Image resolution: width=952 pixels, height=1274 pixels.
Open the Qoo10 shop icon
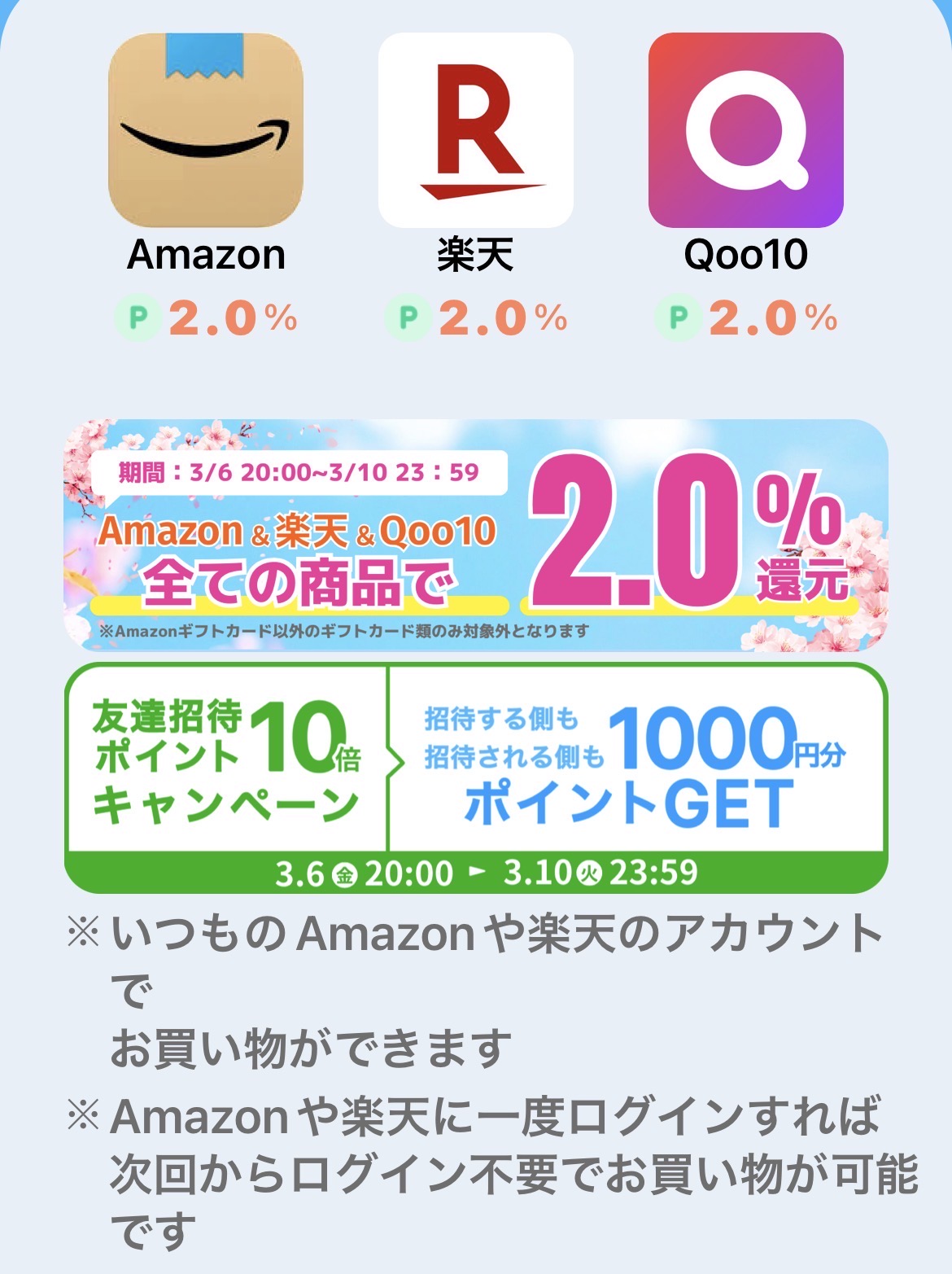pos(745,130)
